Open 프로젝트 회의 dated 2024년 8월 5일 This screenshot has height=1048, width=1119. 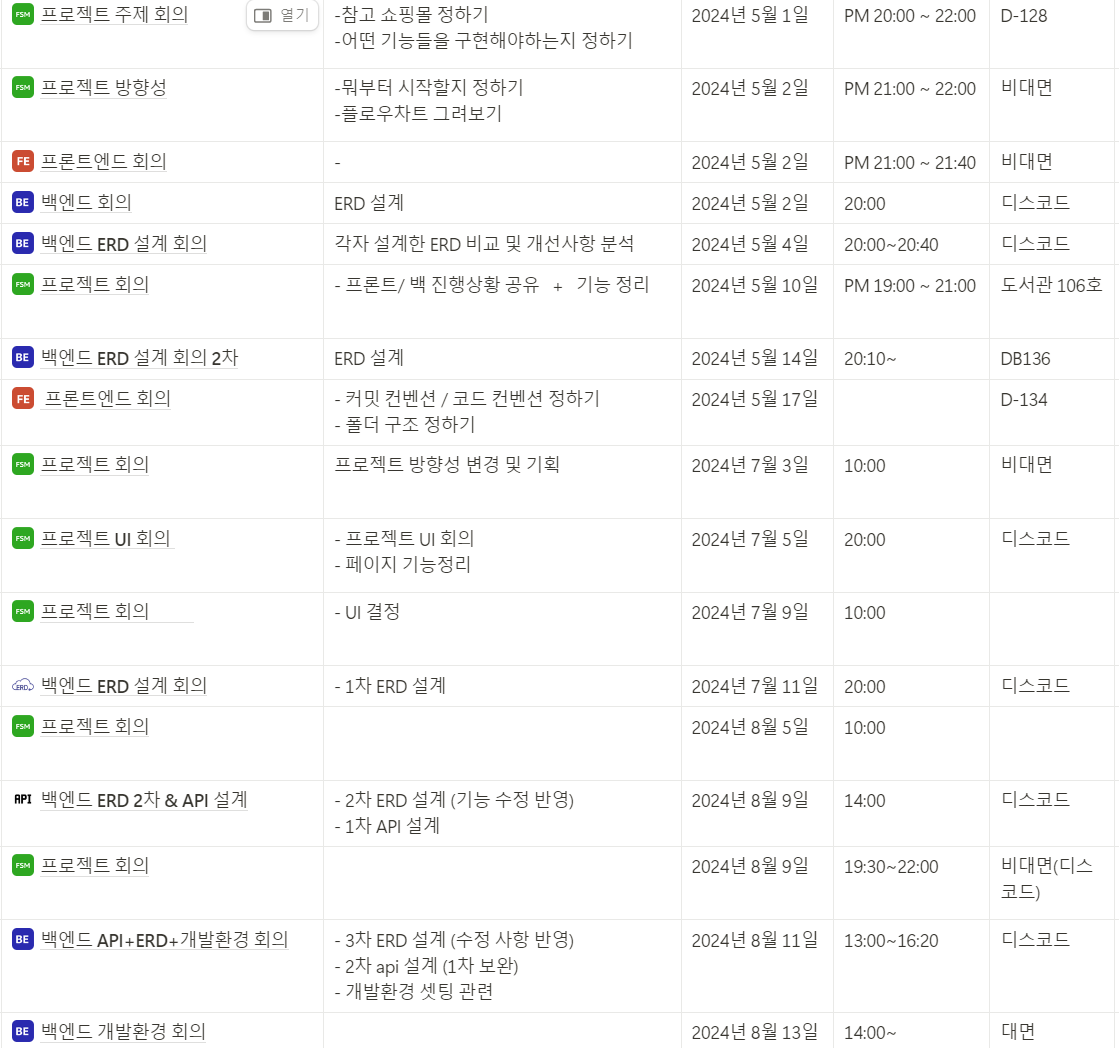(94, 726)
